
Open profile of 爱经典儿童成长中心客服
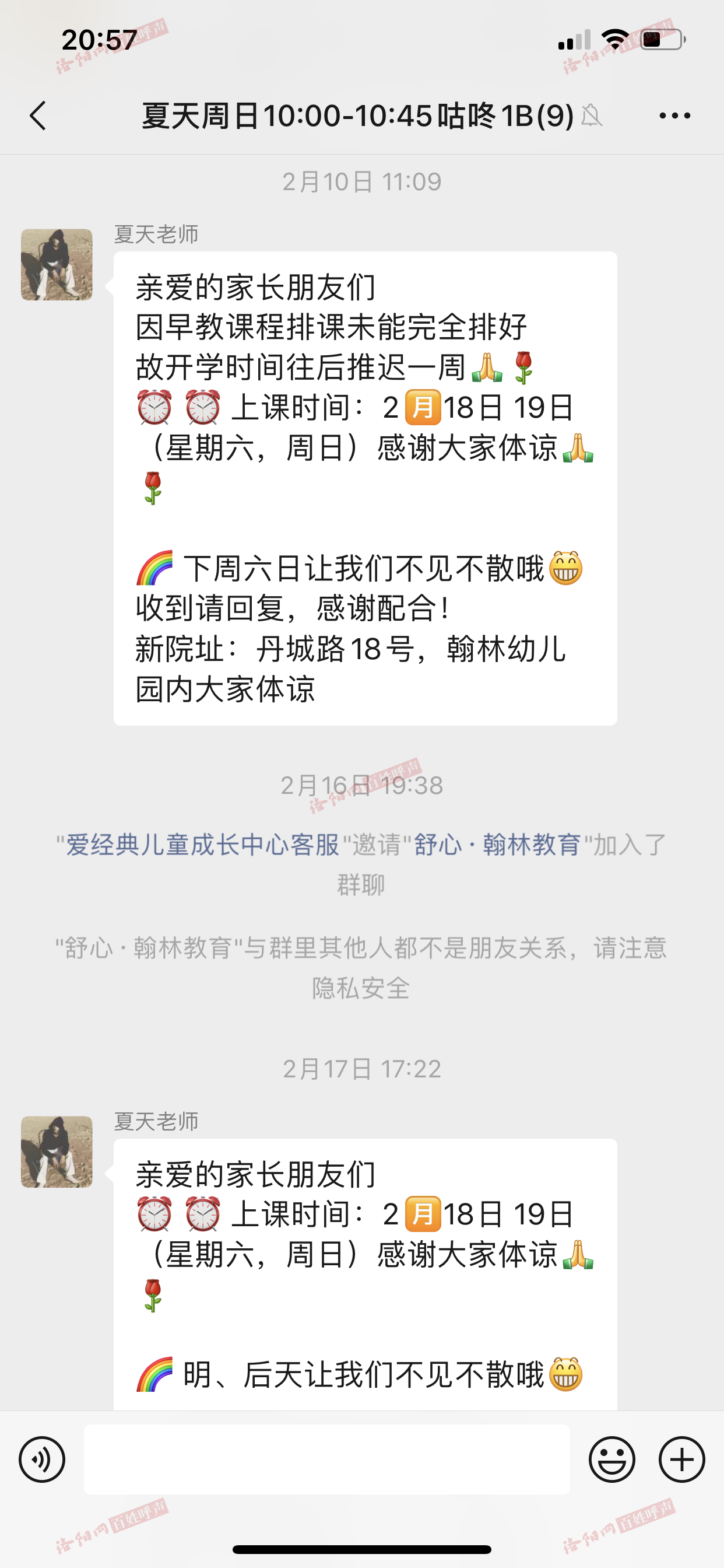pos(202,845)
